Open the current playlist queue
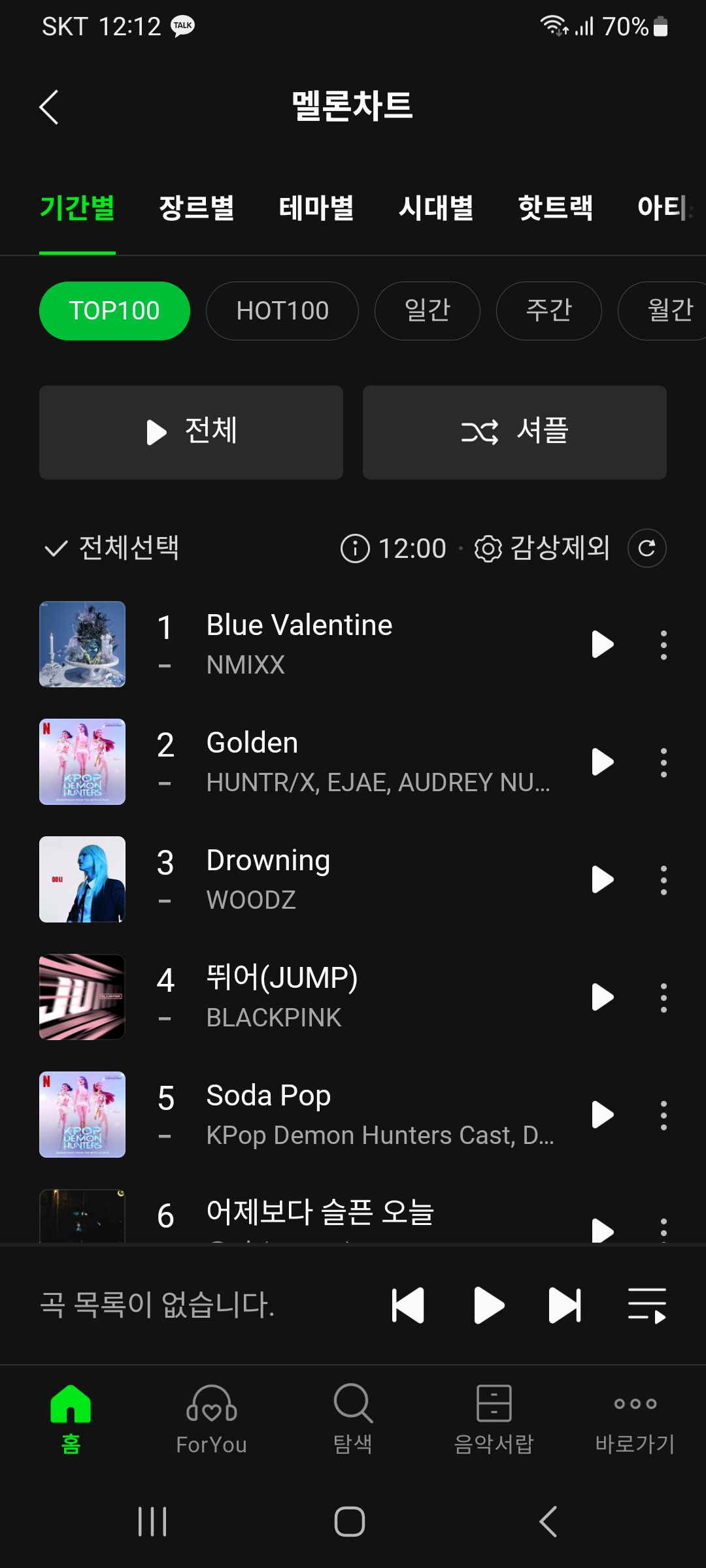Screen dimensions: 706x1568 pyautogui.click(x=647, y=1305)
